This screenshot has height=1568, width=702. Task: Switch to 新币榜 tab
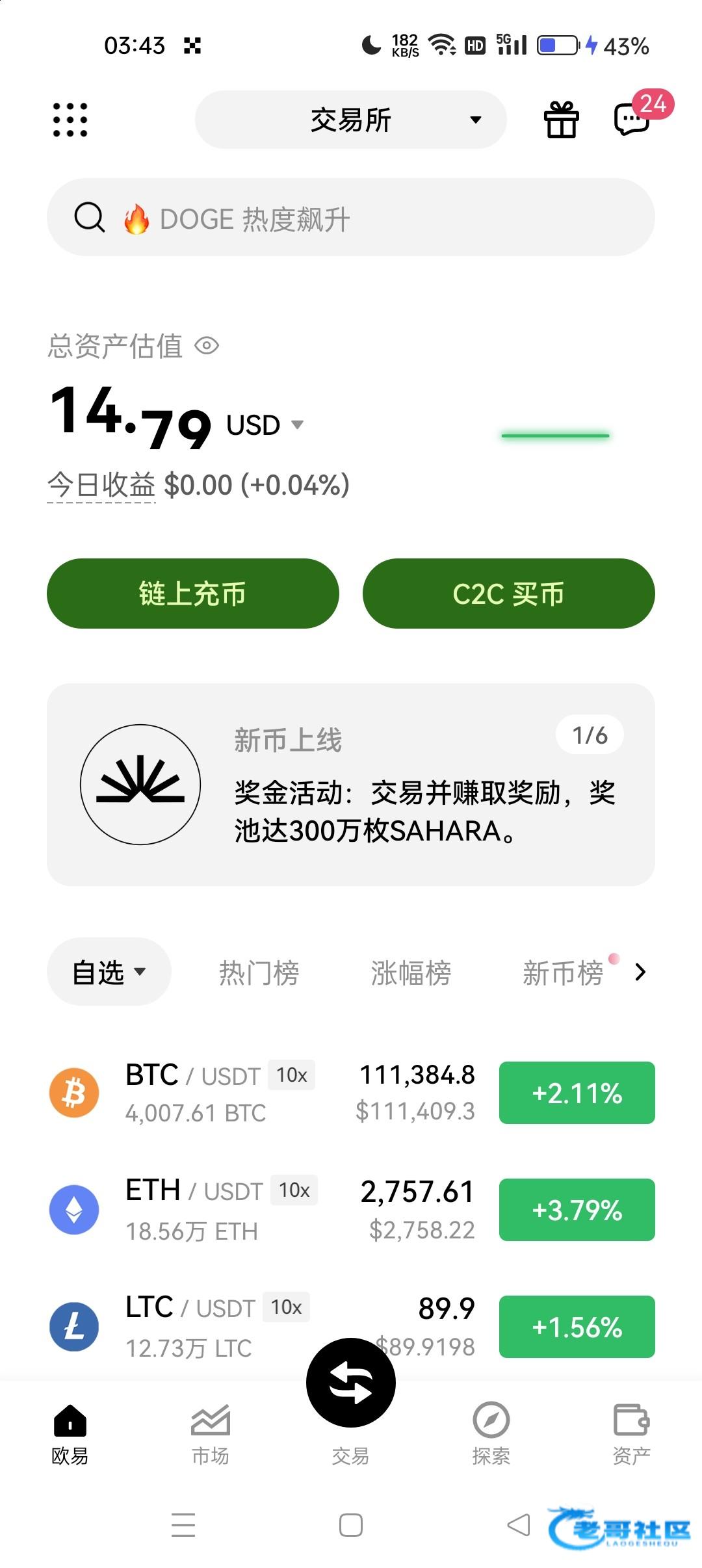click(x=563, y=973)
